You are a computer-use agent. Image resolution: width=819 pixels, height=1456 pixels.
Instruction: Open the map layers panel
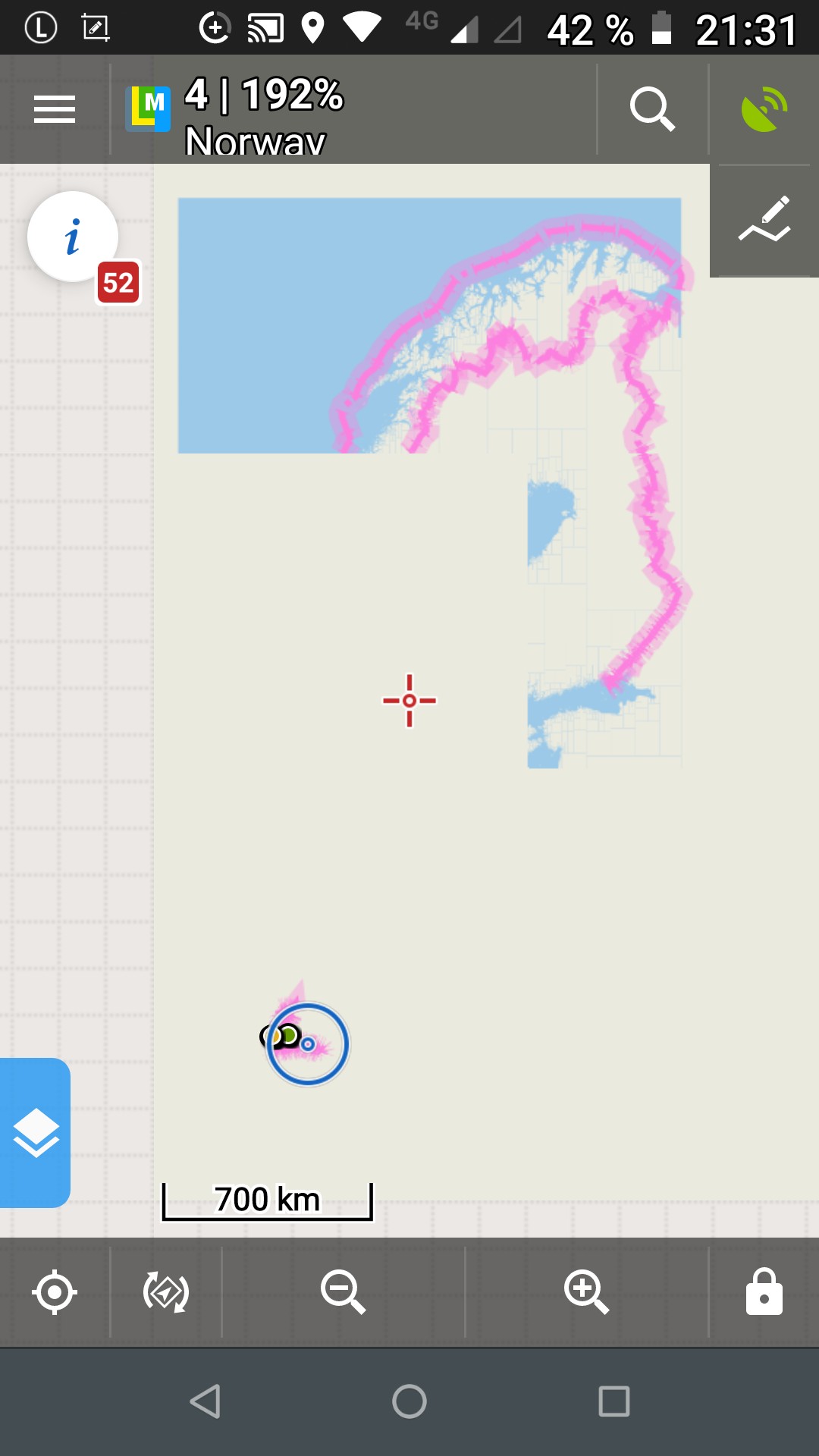tap(36, 1133)
